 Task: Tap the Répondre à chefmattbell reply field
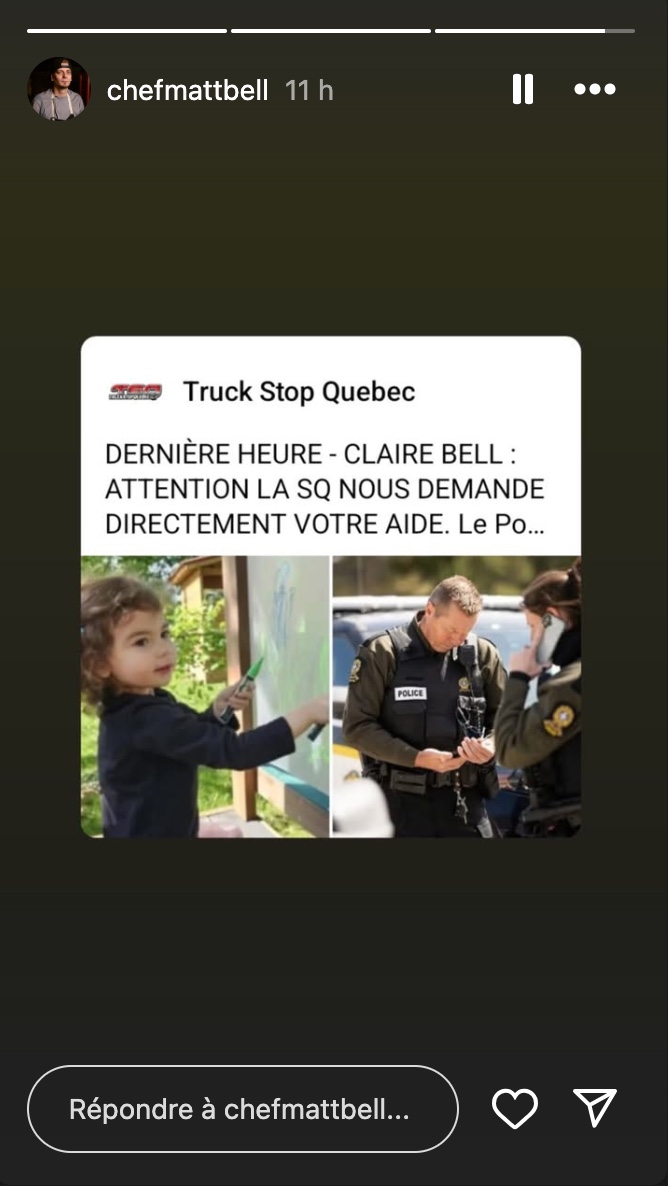(x=242, y=1109)
